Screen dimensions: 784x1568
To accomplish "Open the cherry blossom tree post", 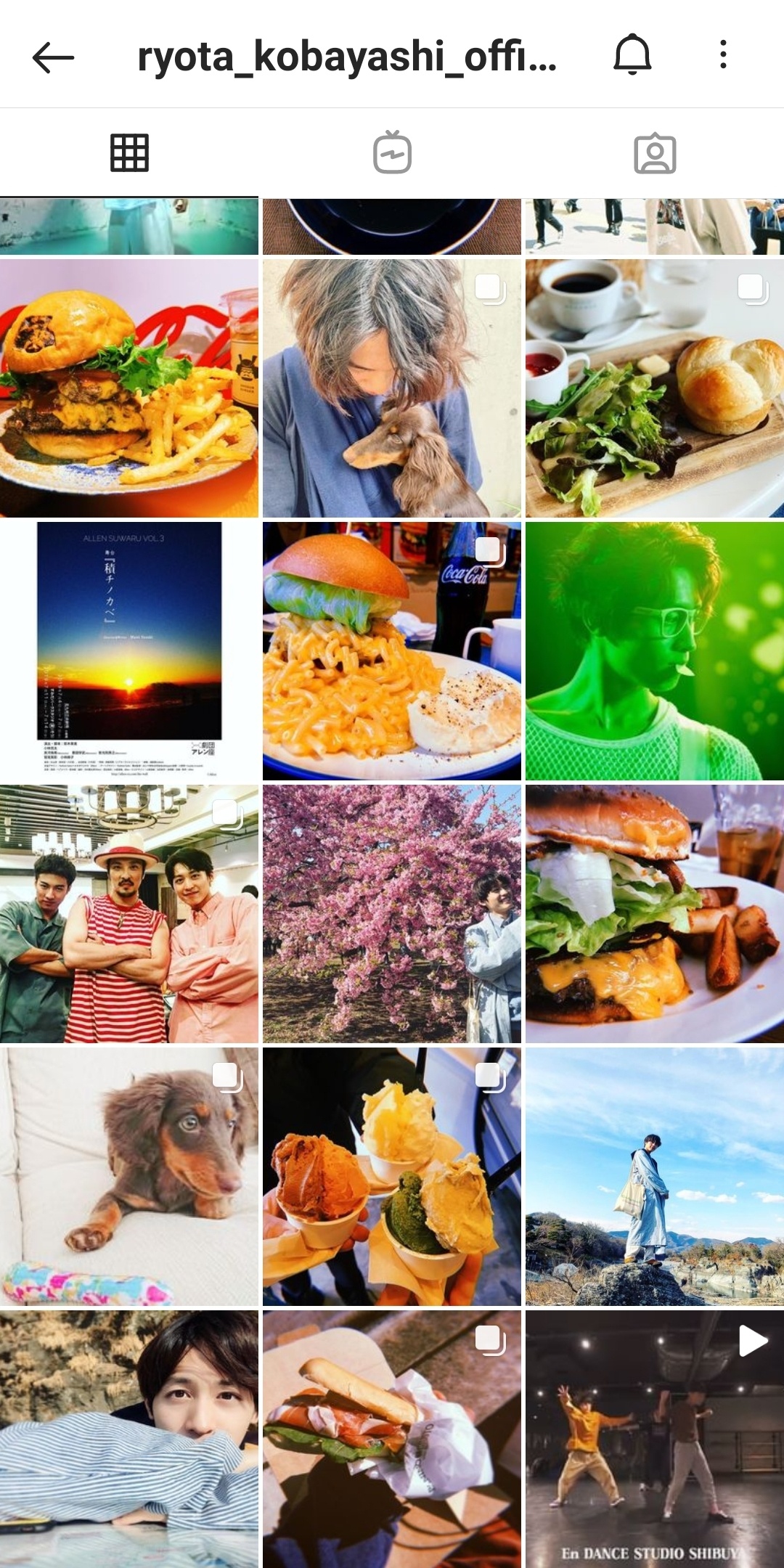I will point(392,914).
